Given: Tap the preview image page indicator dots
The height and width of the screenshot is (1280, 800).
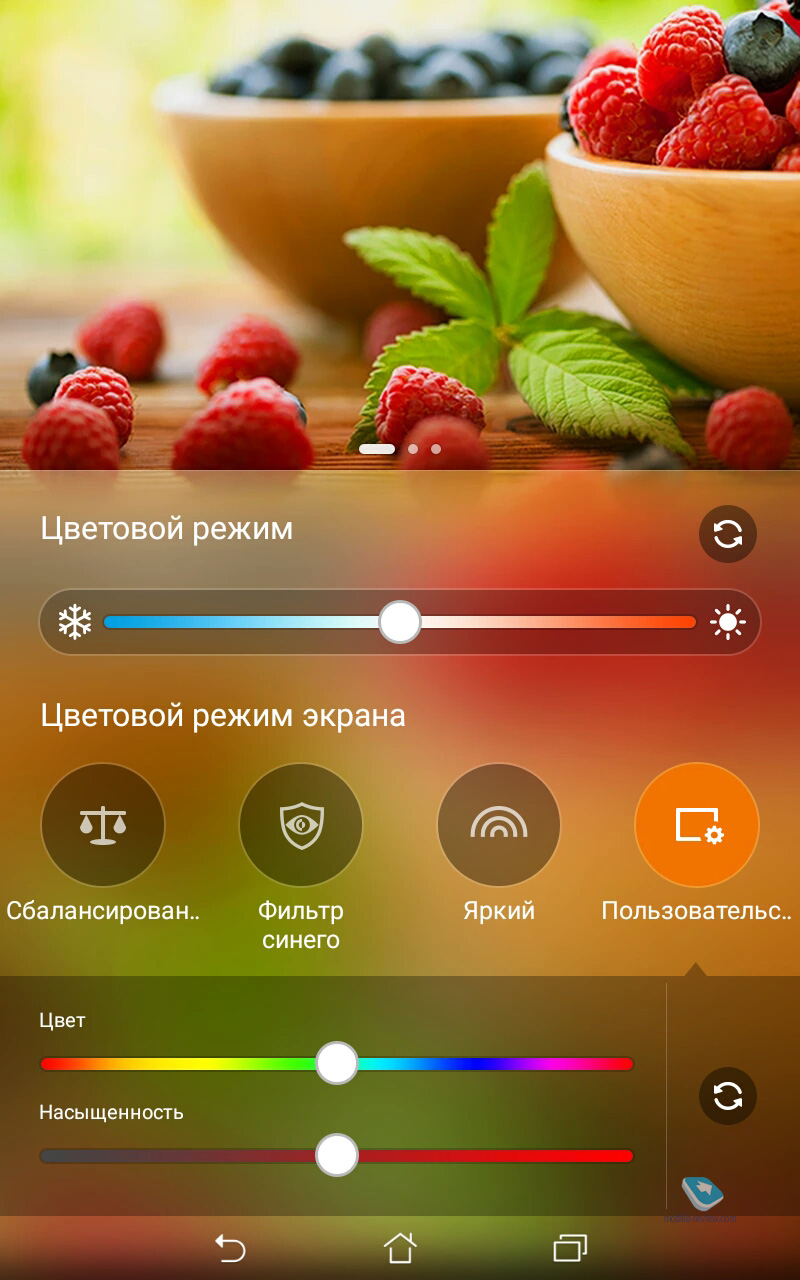Looking at the screenshot, I should pos(400,449).
